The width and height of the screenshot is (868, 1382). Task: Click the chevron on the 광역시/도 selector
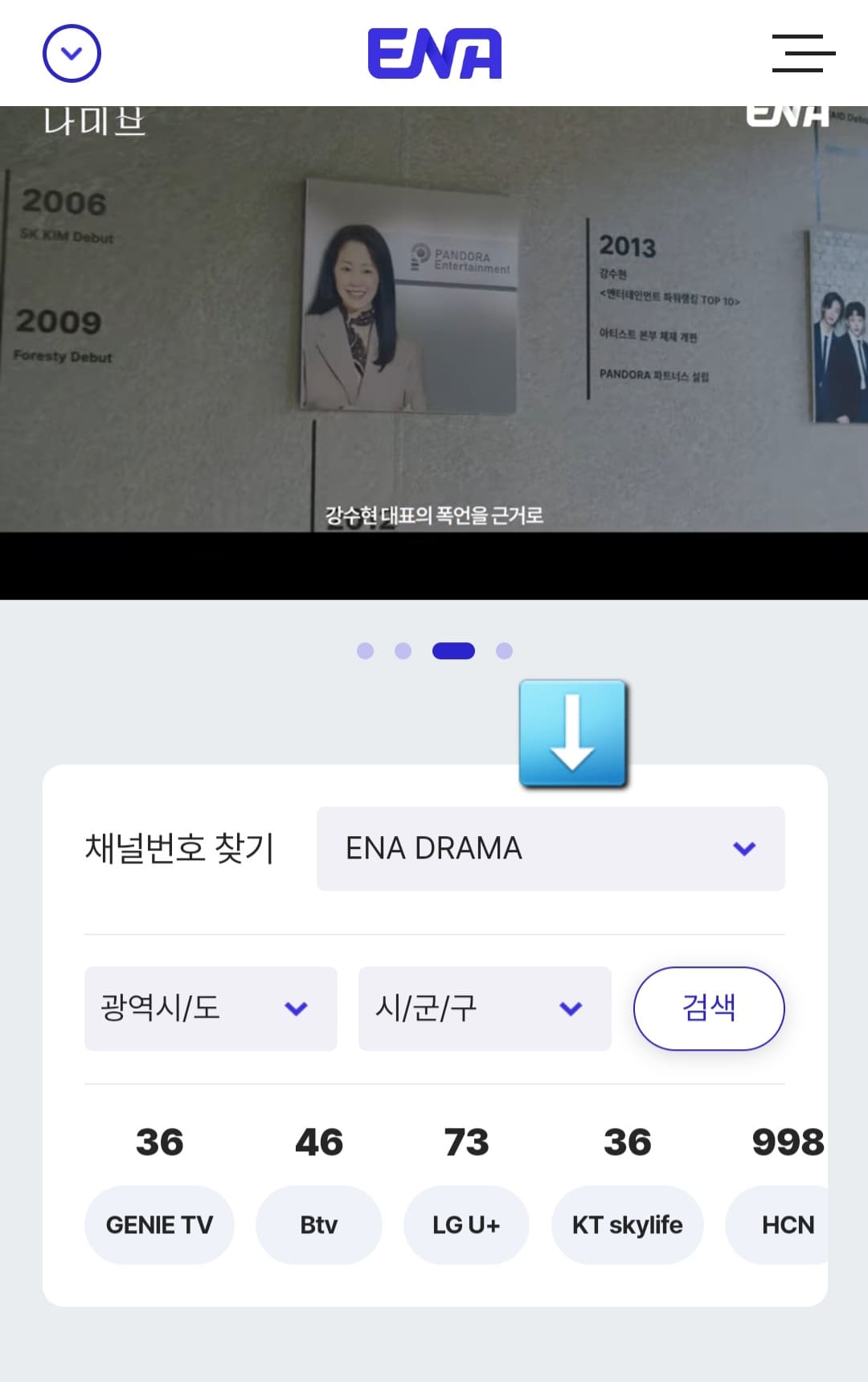295,1008
